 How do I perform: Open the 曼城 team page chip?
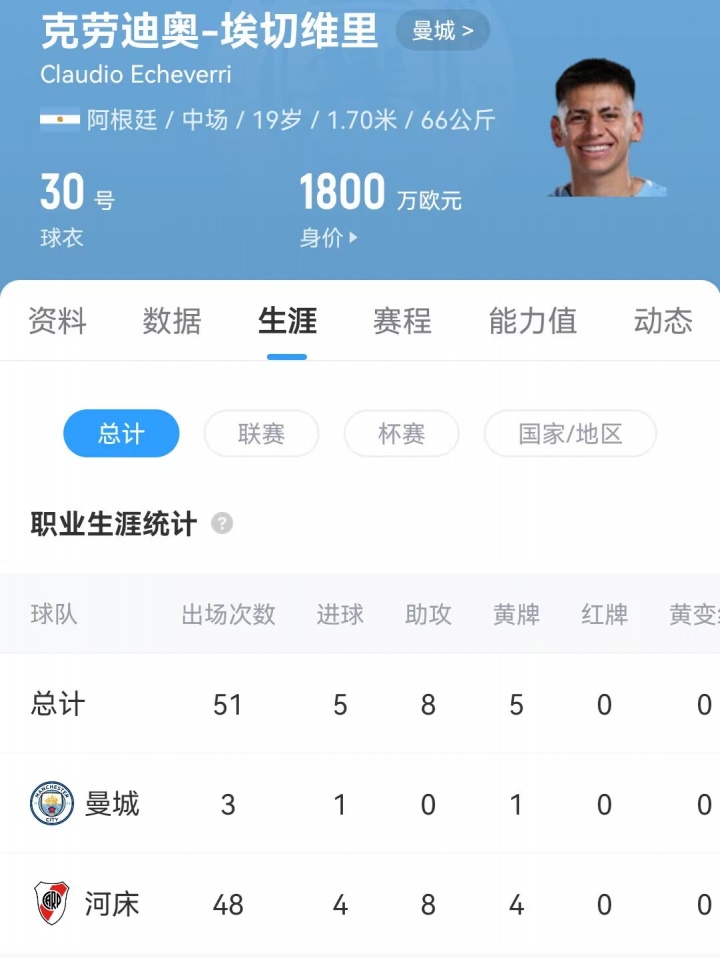pos(442,31)
